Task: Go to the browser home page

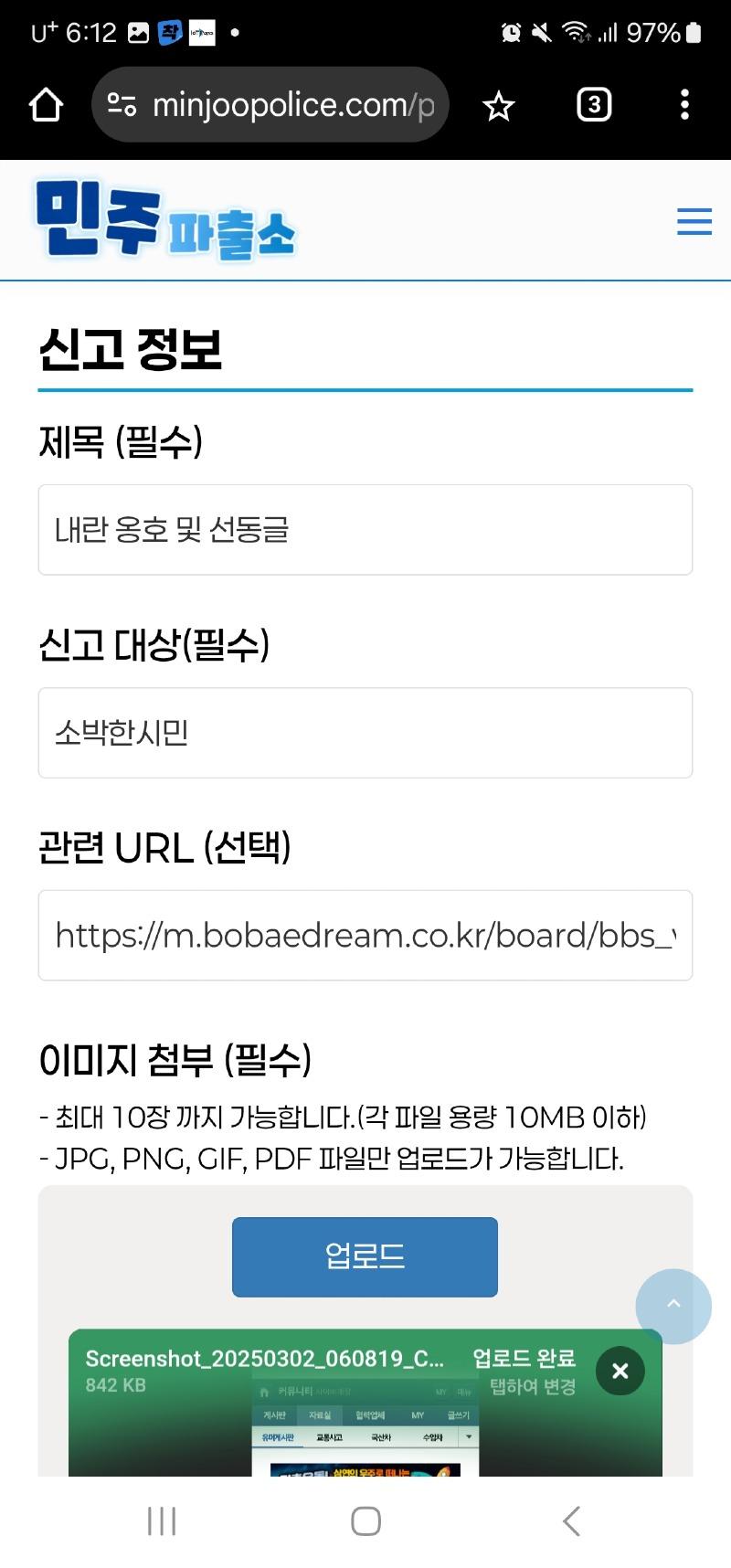Action: [46, 105]
